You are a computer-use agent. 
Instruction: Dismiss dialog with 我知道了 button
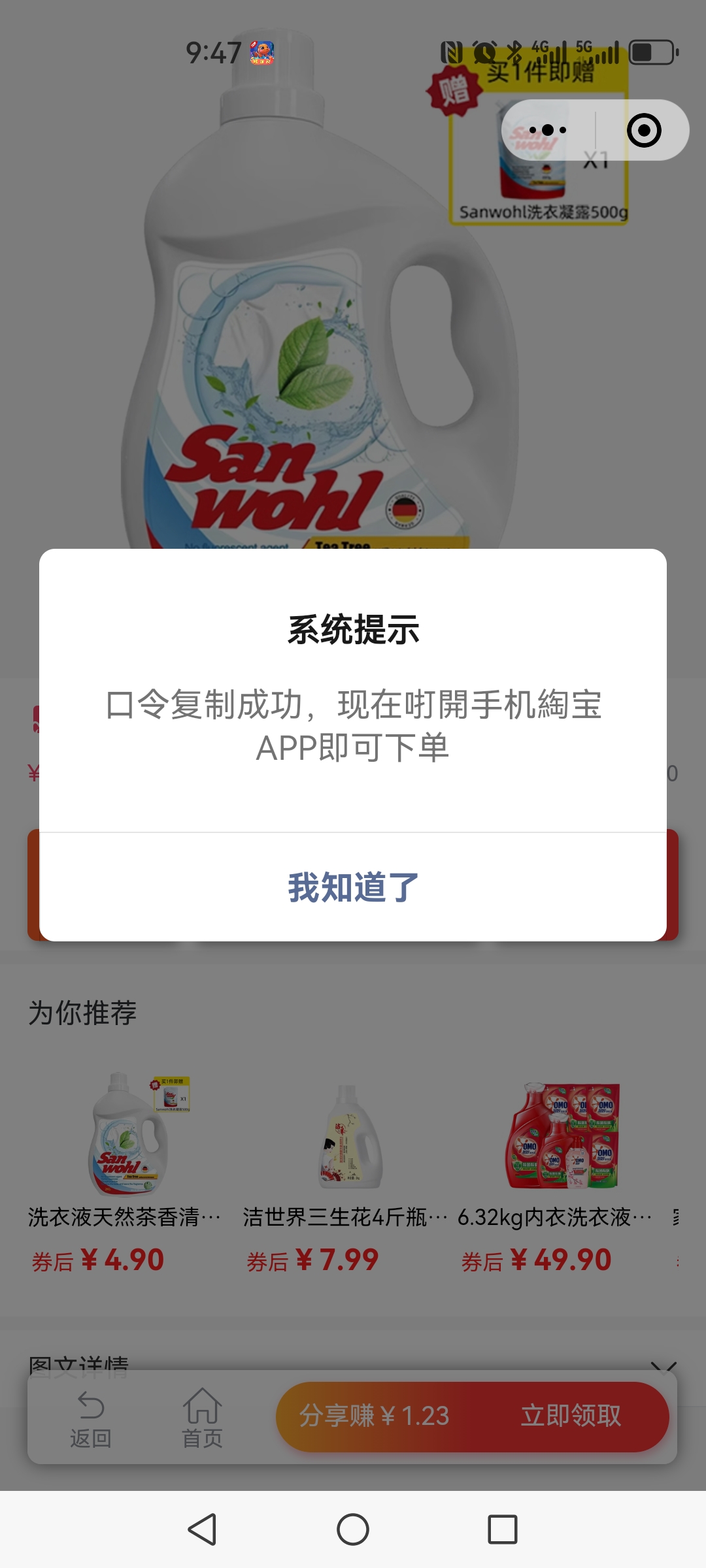point(353,887)
